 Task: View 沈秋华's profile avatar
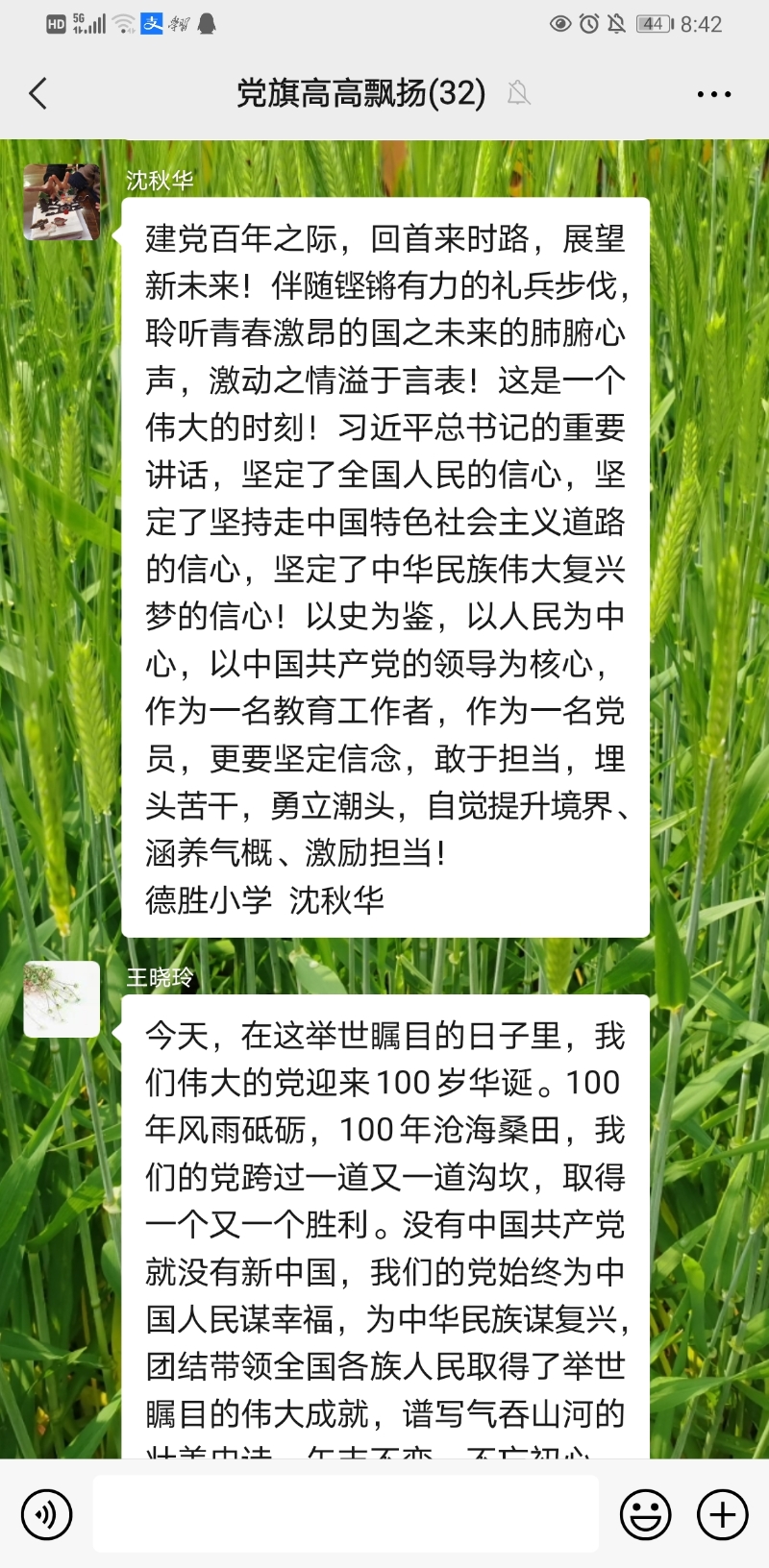coord(62,202)
